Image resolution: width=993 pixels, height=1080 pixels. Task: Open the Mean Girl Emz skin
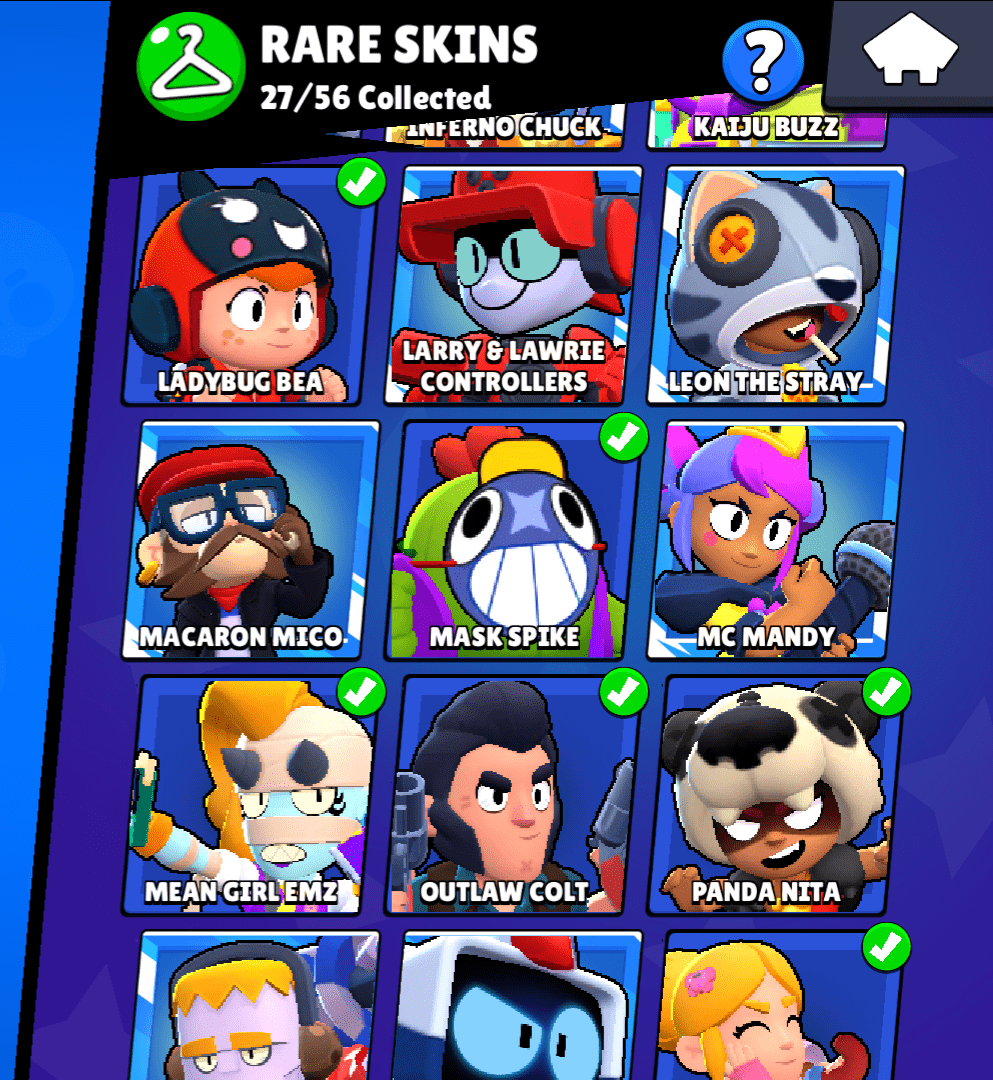tap(250, 795)
